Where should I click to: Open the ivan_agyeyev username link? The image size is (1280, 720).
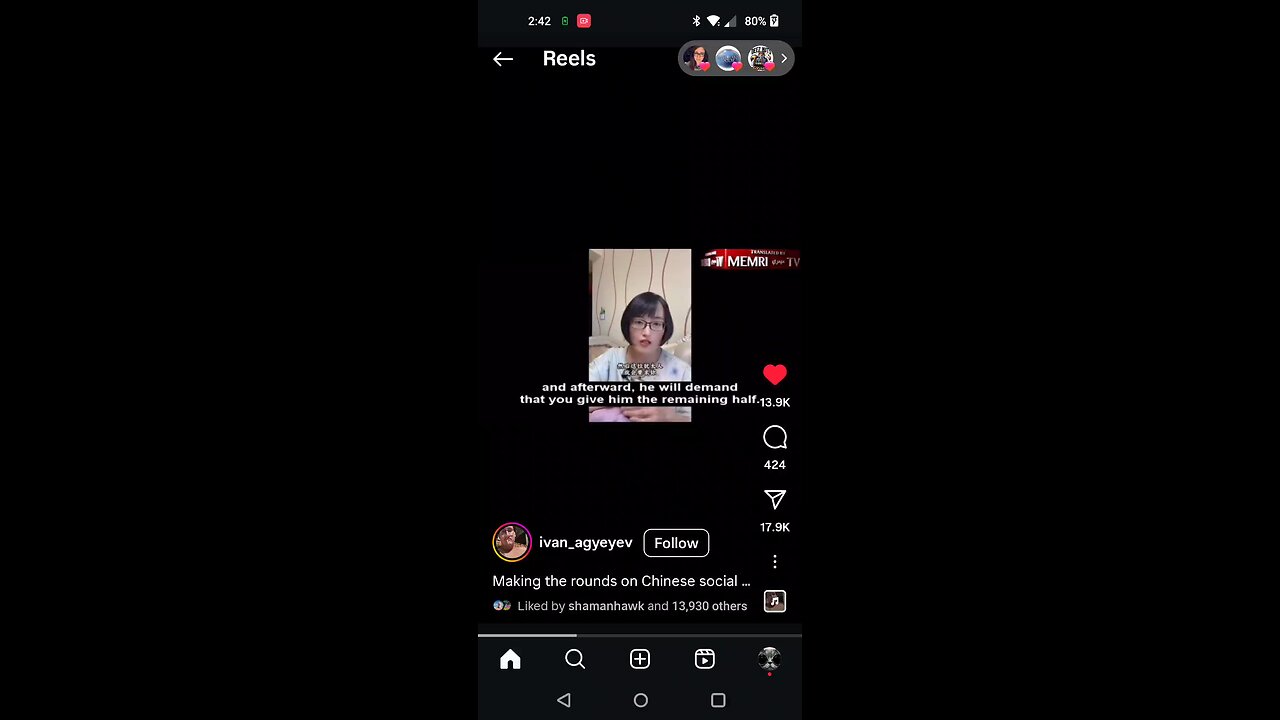pyautogui.click(x=585, y=543)
